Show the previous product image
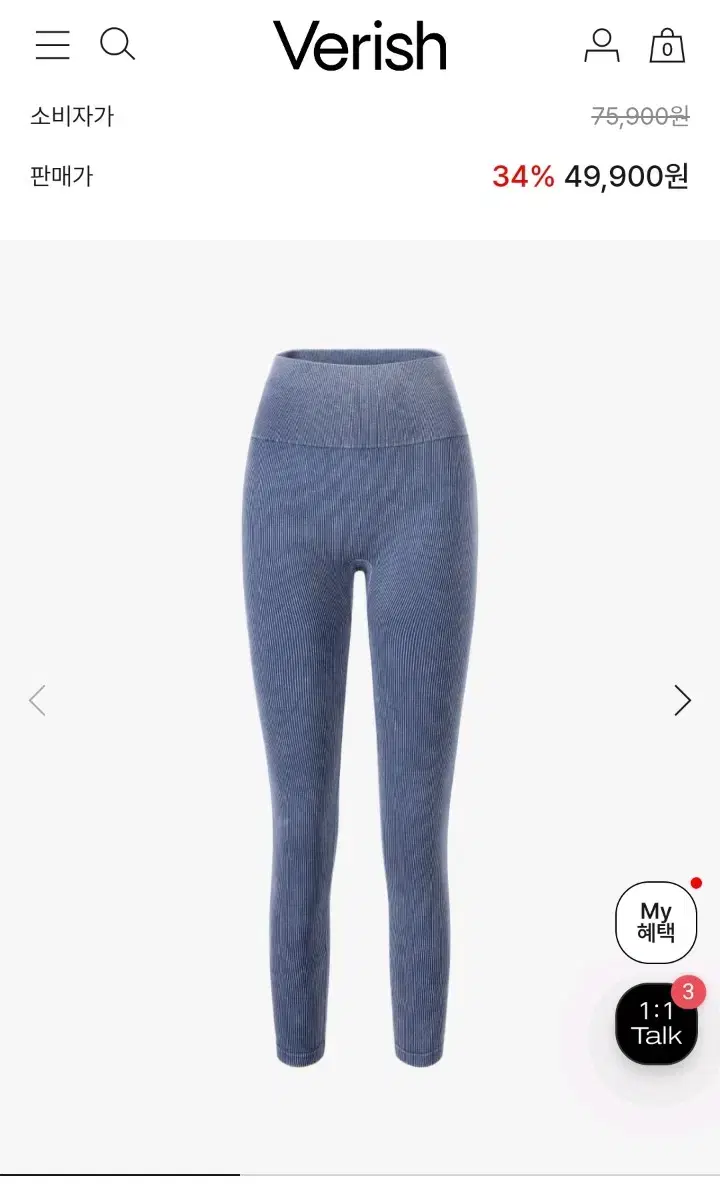The height and width of the screenshot is (1200, 720). 37,700
